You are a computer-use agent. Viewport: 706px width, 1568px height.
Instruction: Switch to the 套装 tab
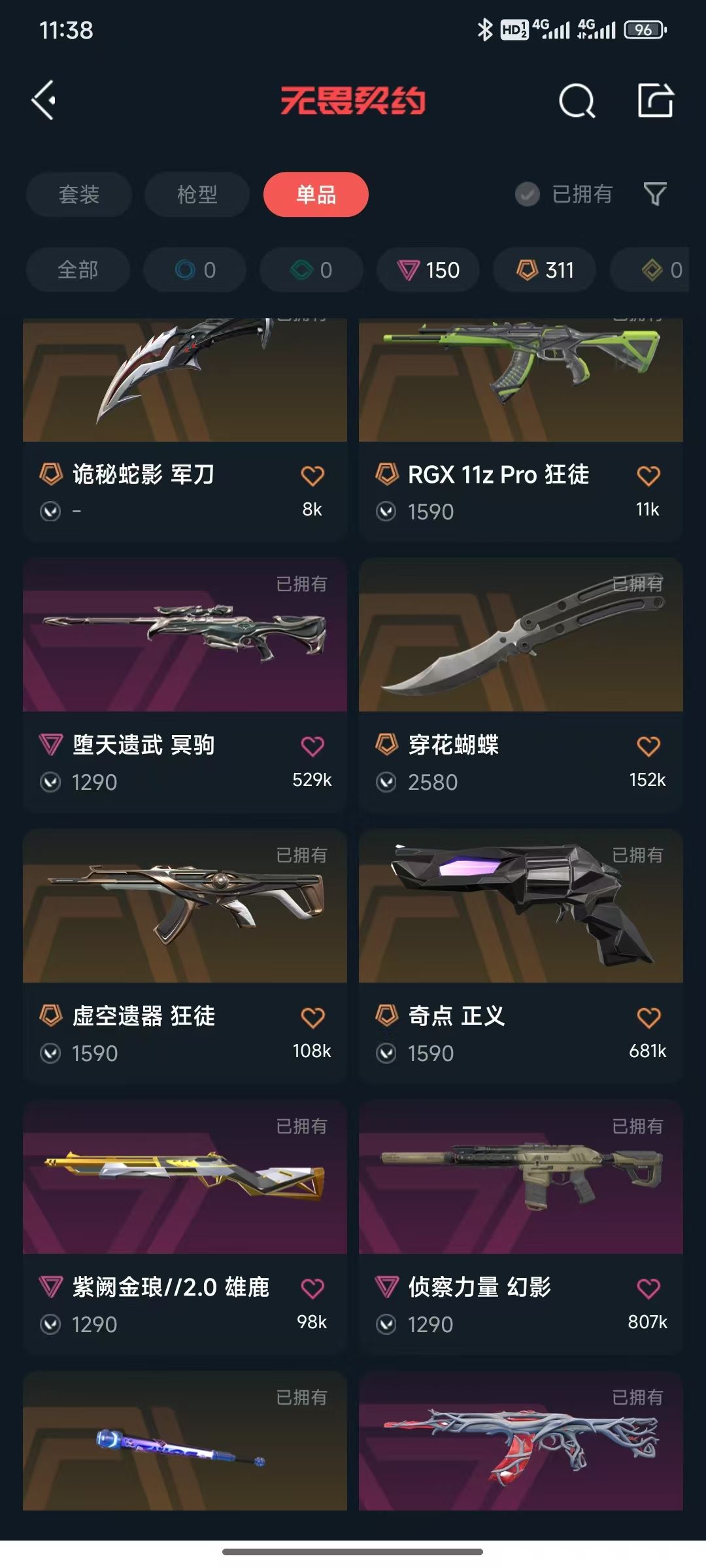click(79, 194)
